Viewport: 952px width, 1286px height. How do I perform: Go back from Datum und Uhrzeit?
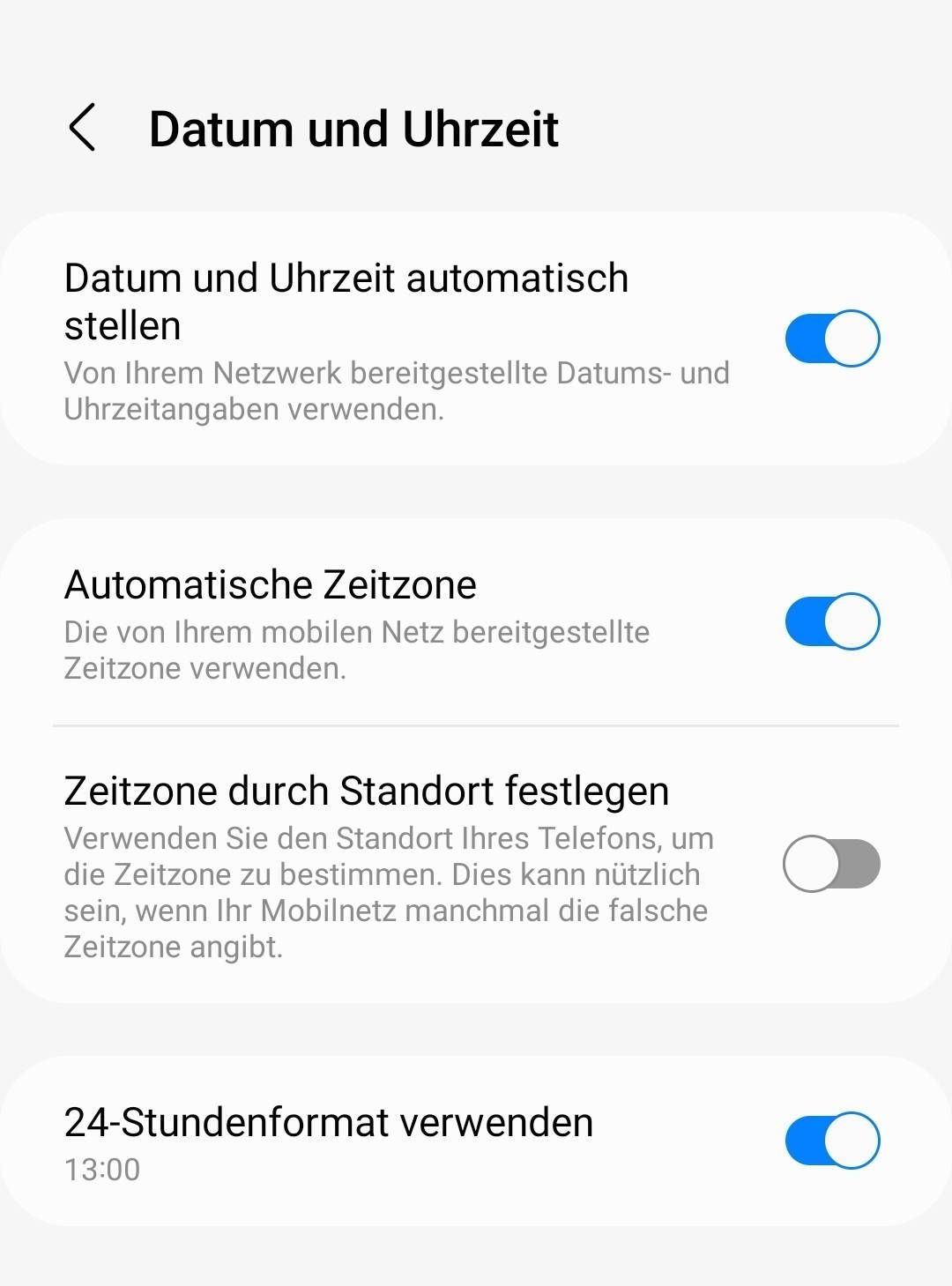pyautogui.click(x=83, y=128)
